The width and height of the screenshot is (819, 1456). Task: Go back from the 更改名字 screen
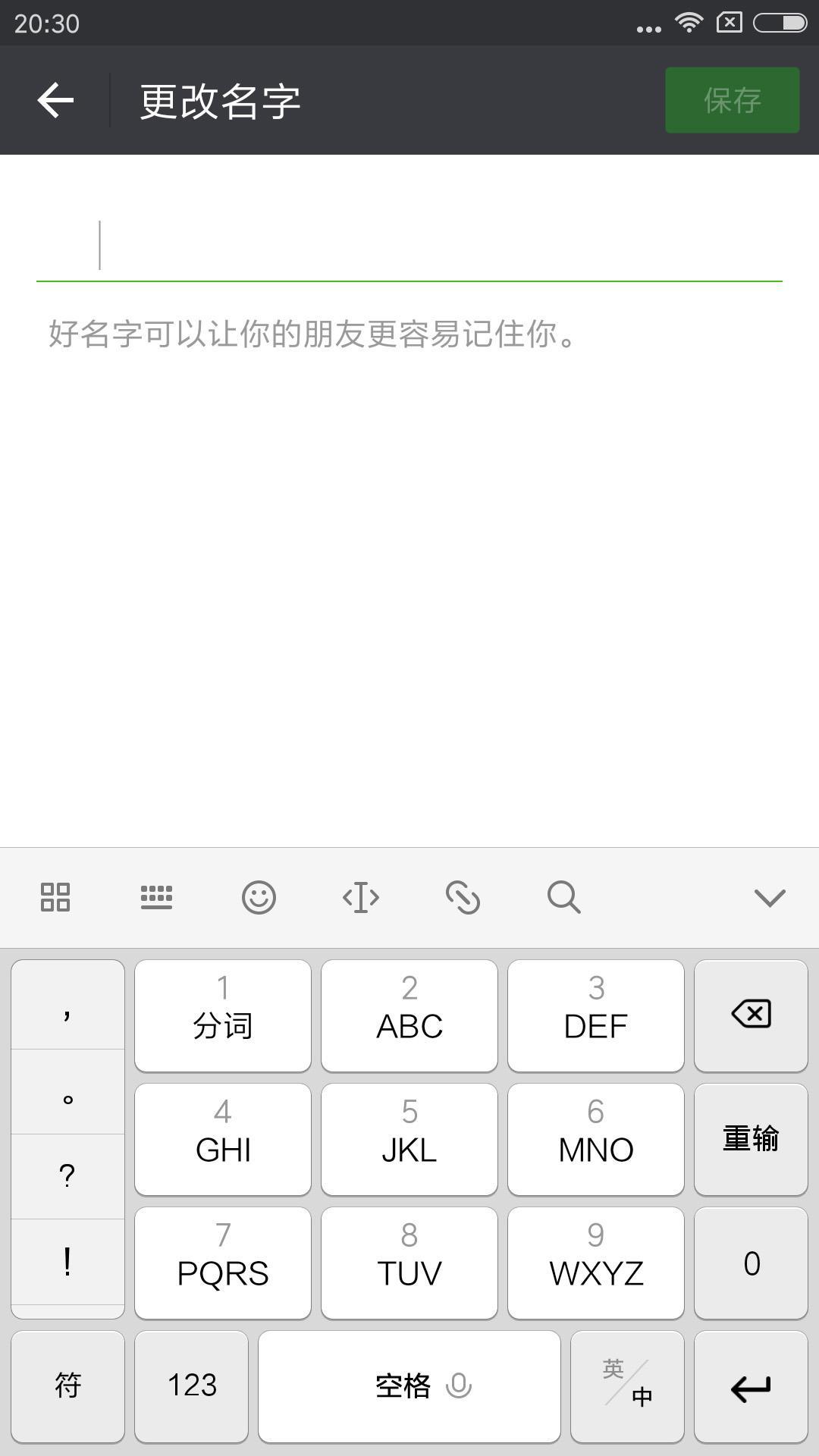(x=55, y=100)
